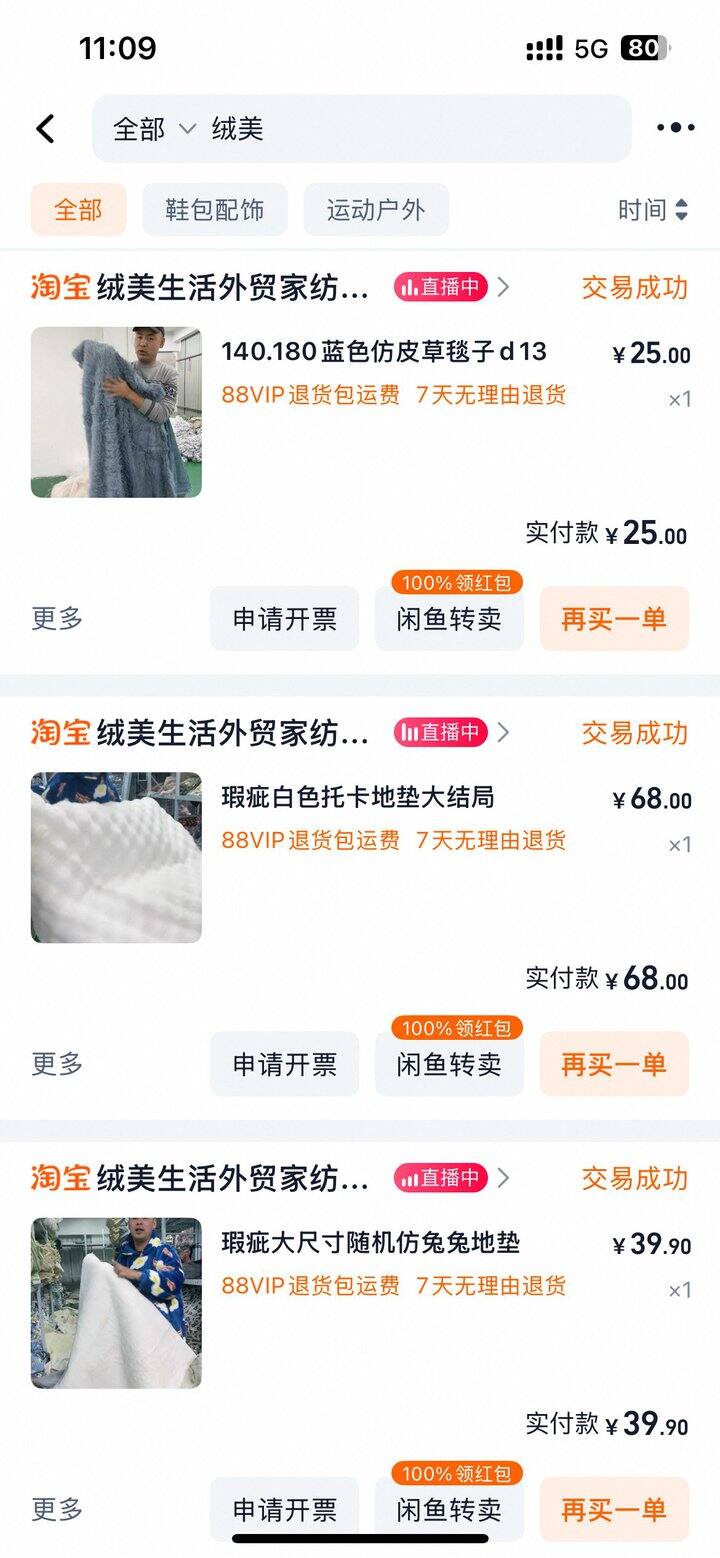Tap 闲鱼转卖 for the 白色托卡地垫 order

point(449,1064)
